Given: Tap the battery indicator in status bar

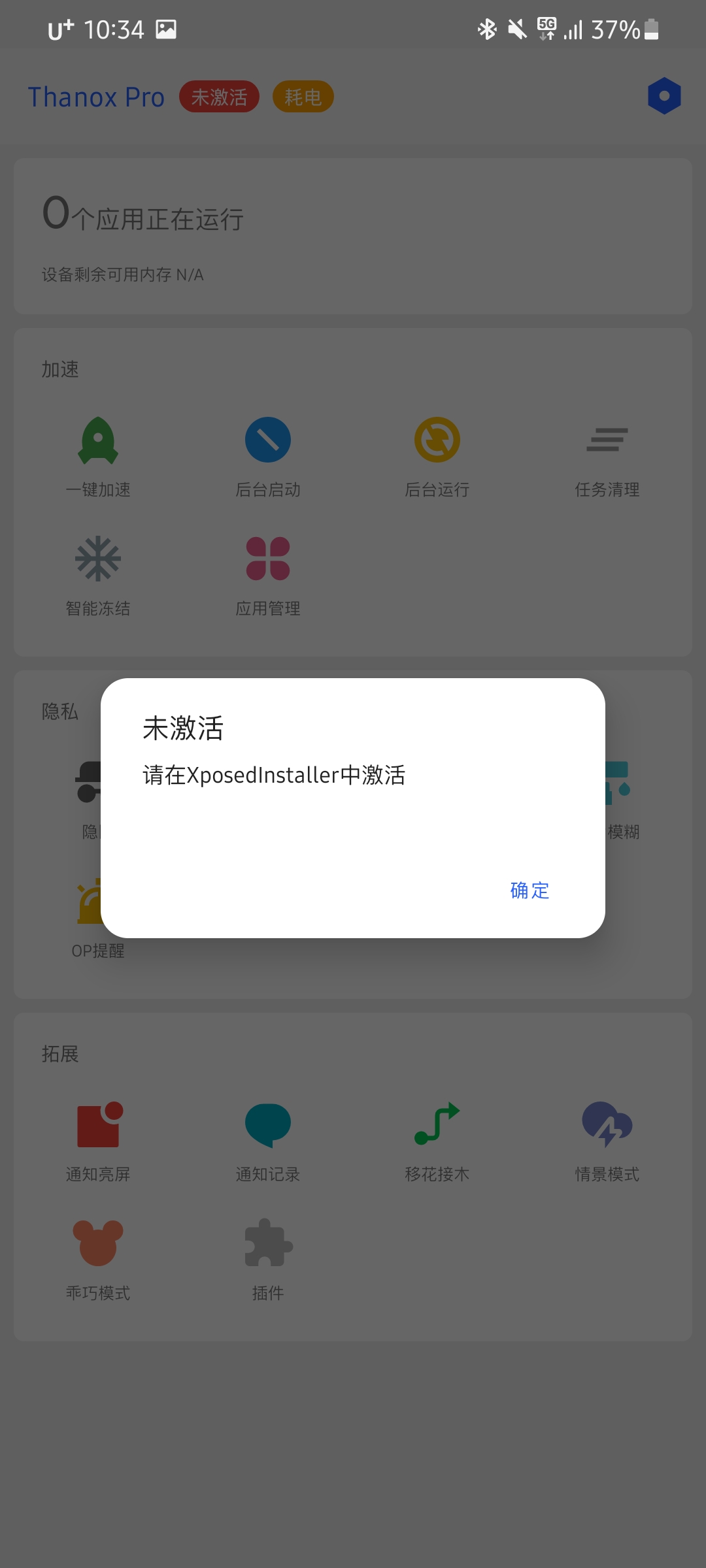Looking at the screenshot, I should click(649, 29).
